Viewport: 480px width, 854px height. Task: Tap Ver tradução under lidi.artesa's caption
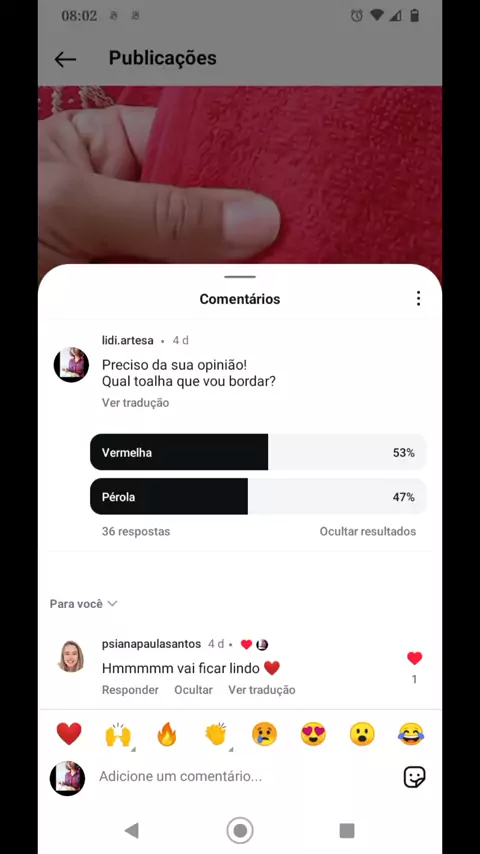pyautogui.click(x=135, y=402)
